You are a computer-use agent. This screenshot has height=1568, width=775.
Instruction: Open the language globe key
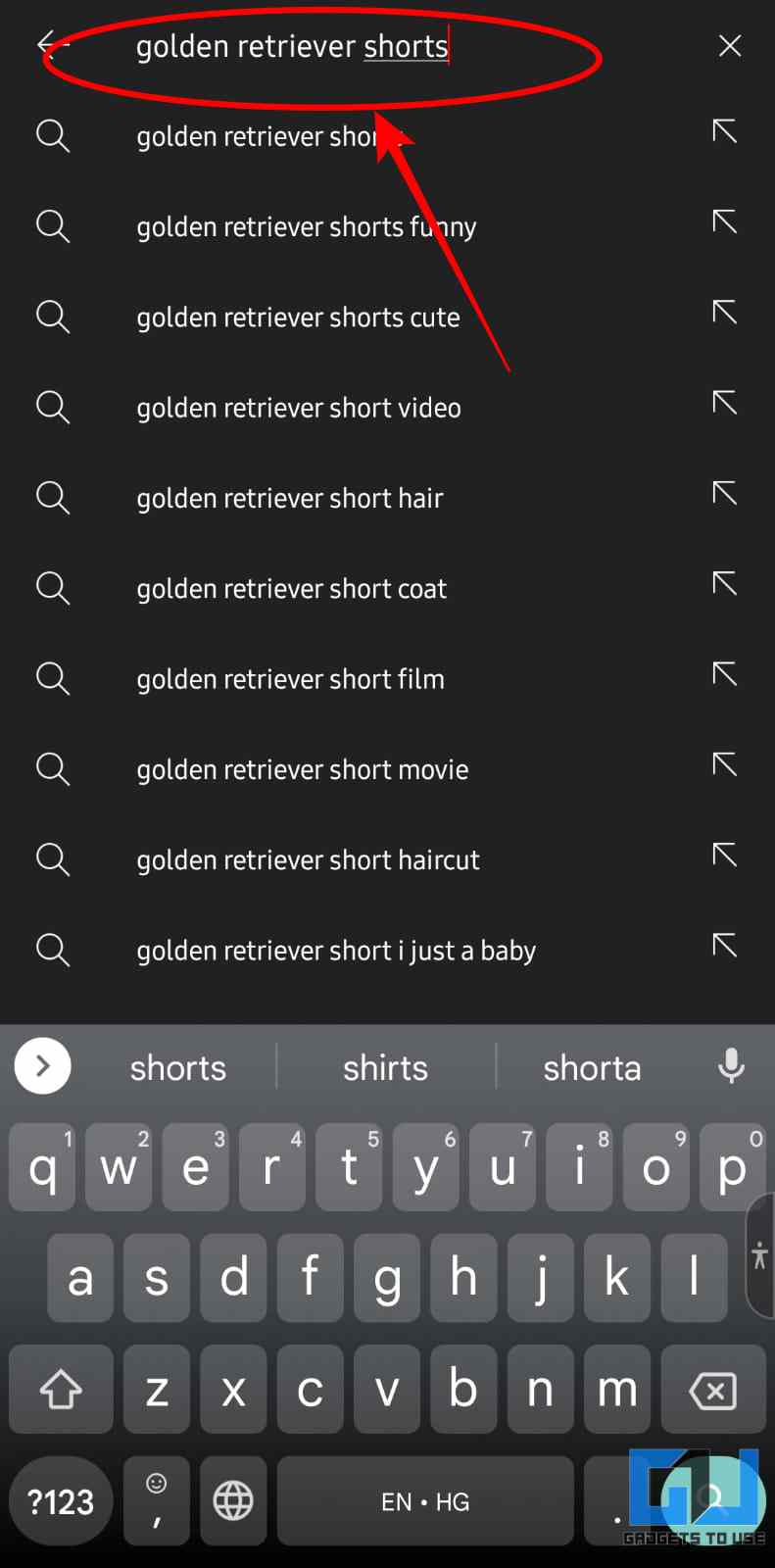(x=233, y=1501)
